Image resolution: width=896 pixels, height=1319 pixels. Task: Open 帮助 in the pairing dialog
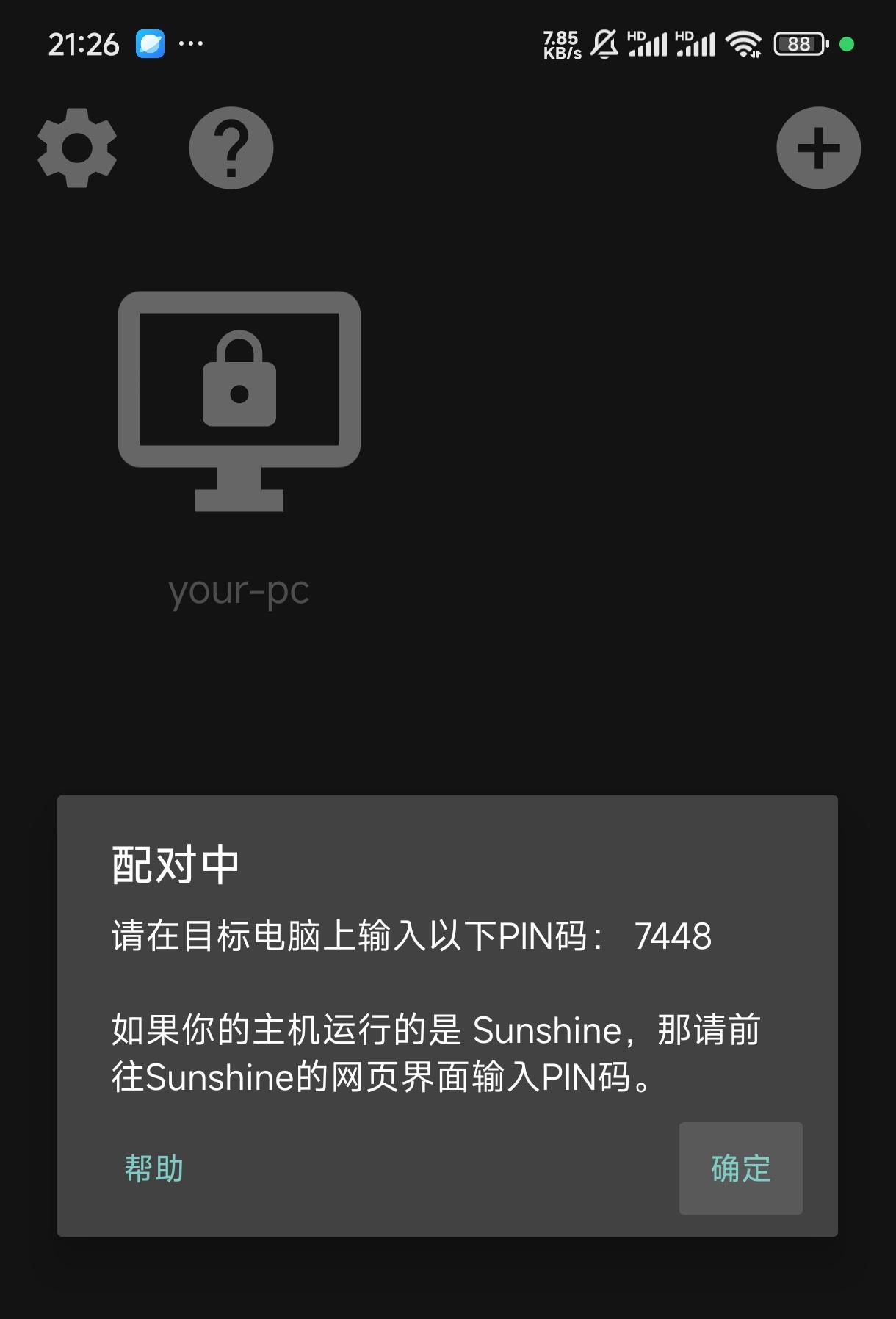tap(154, 1168)
